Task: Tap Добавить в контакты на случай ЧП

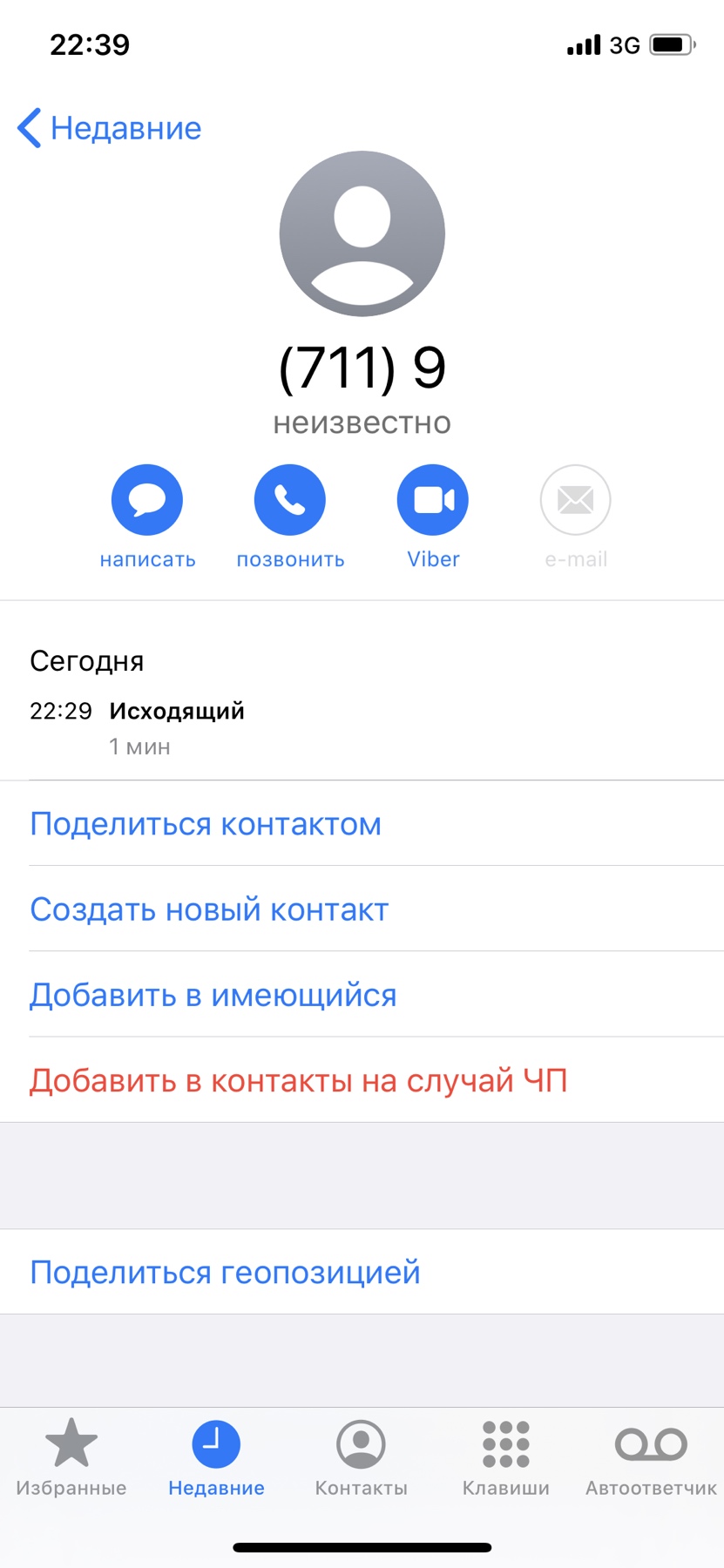Action: (299, 1080)
